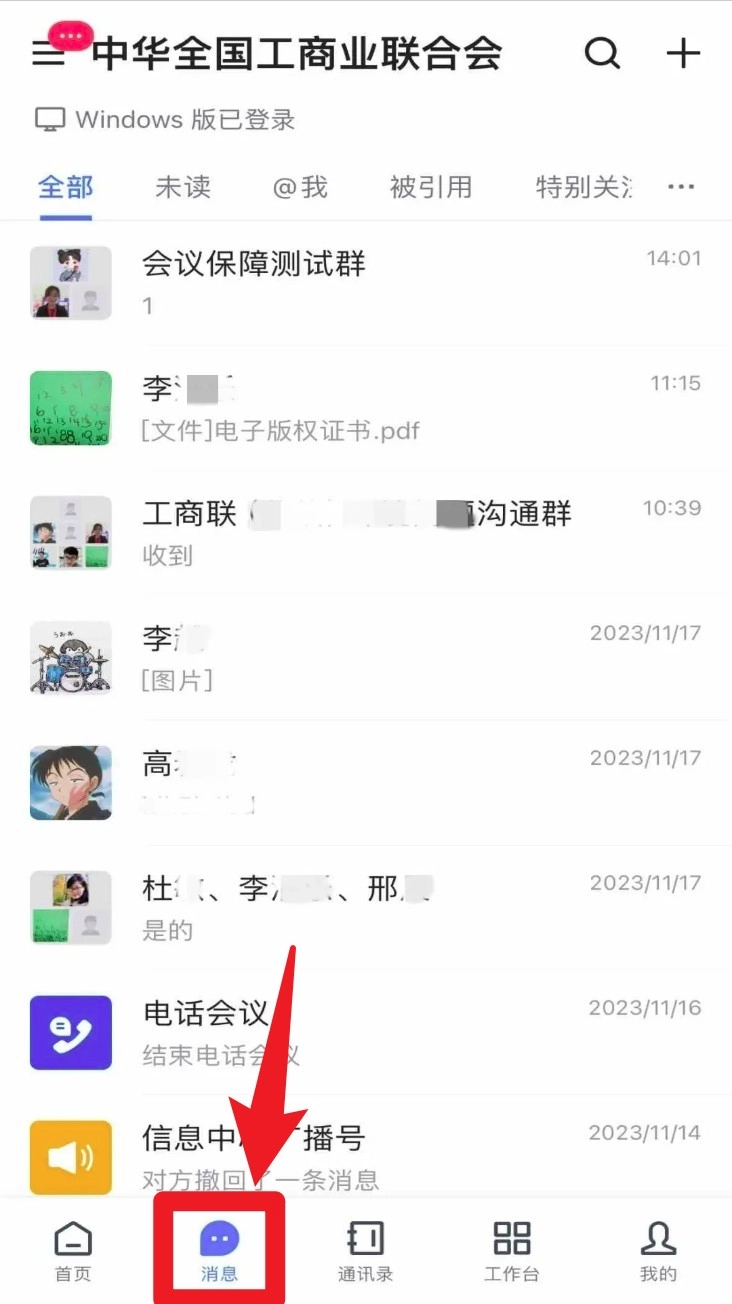Open the 工作台 tab
The width and height of the screenshot is (732, 1304).
pyautogui.click(x=512, y=1250)
